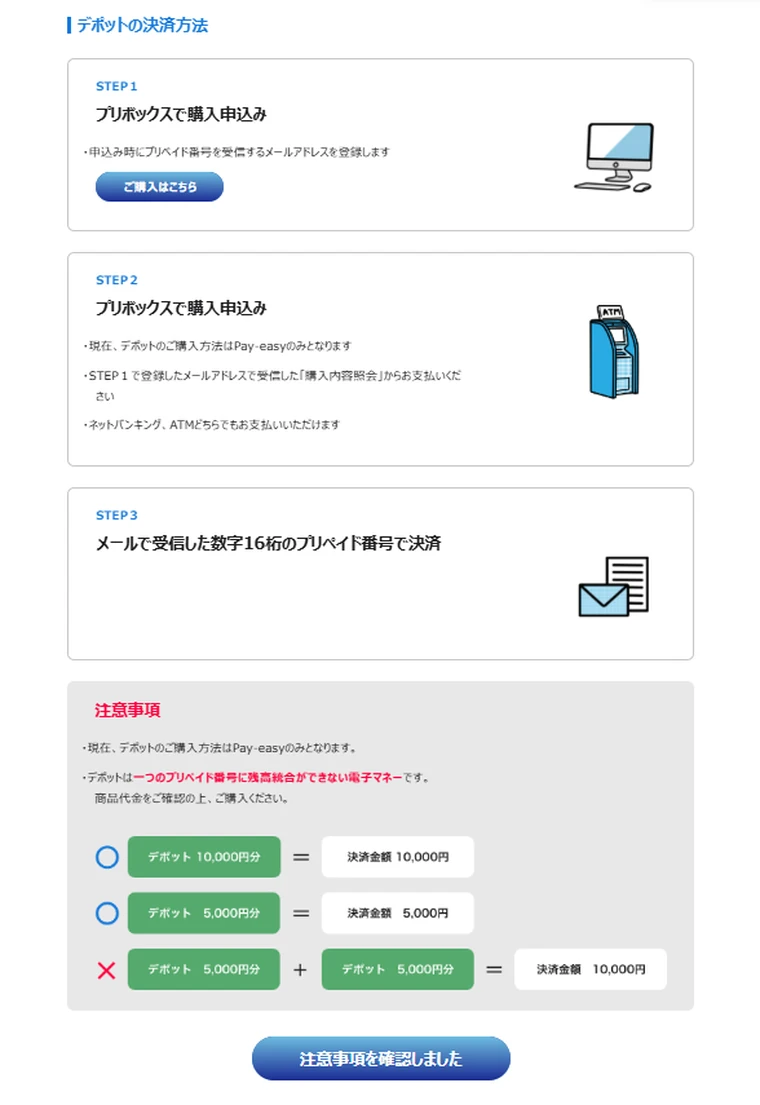Tap the ご購入はこちら purchase button
Image resolution: width=760 pixels, height=1105 pixels.
[x=159, y=187]
